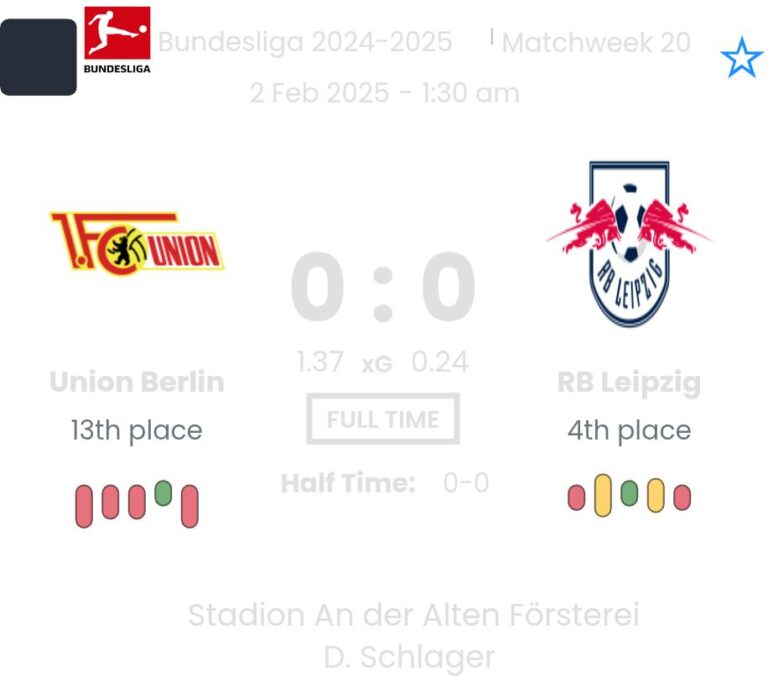Add this match to favorites with the star
Viewport: 768px width, 687px height.
point(741,59)
